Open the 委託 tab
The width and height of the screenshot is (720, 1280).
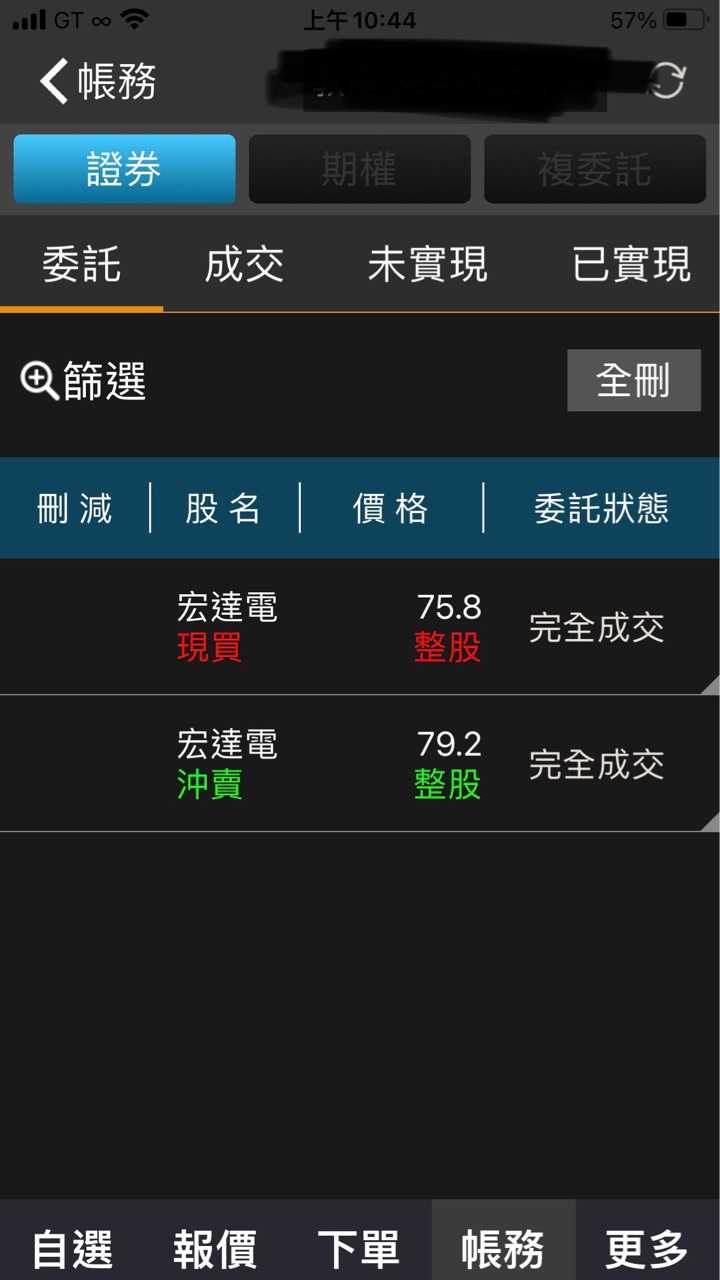point(82,265)
